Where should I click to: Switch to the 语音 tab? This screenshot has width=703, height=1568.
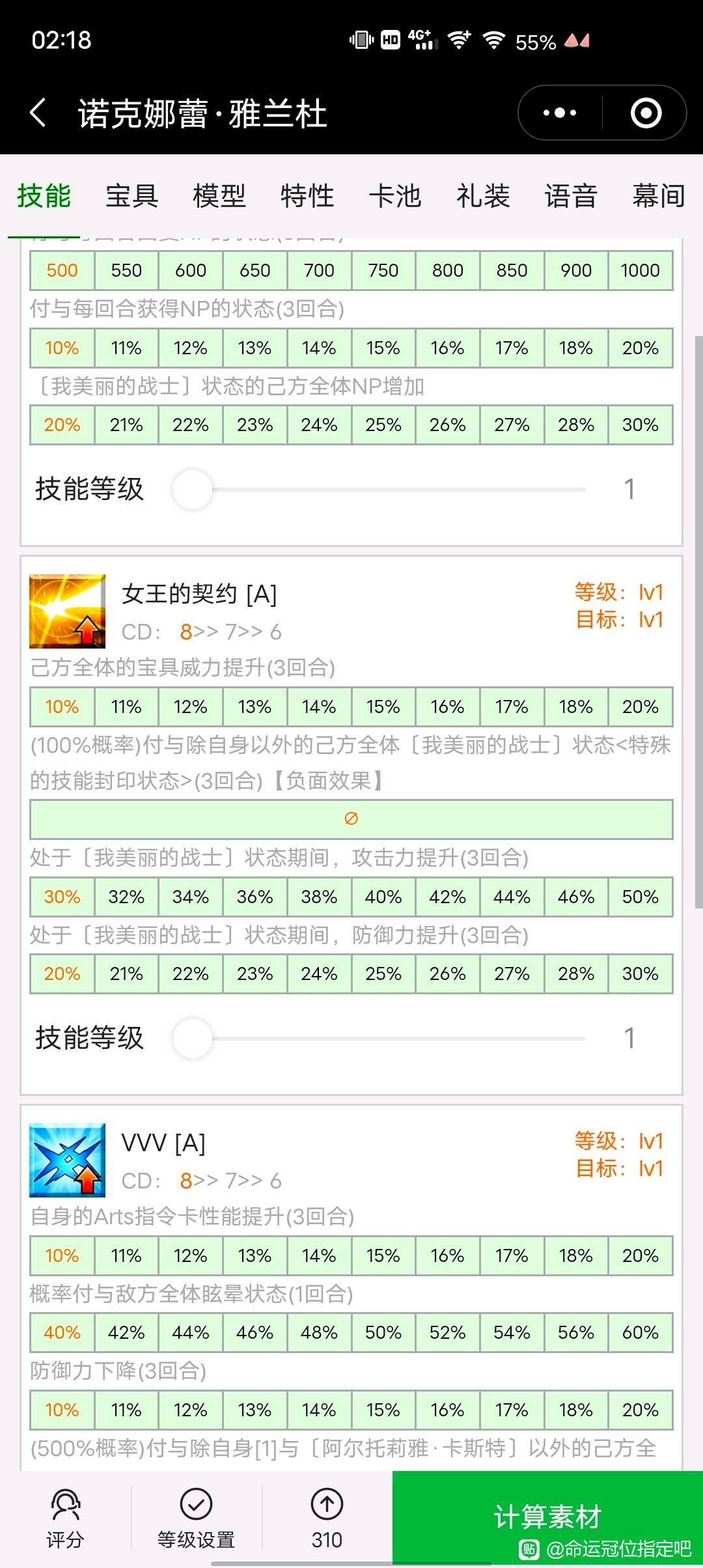(571, 196)
